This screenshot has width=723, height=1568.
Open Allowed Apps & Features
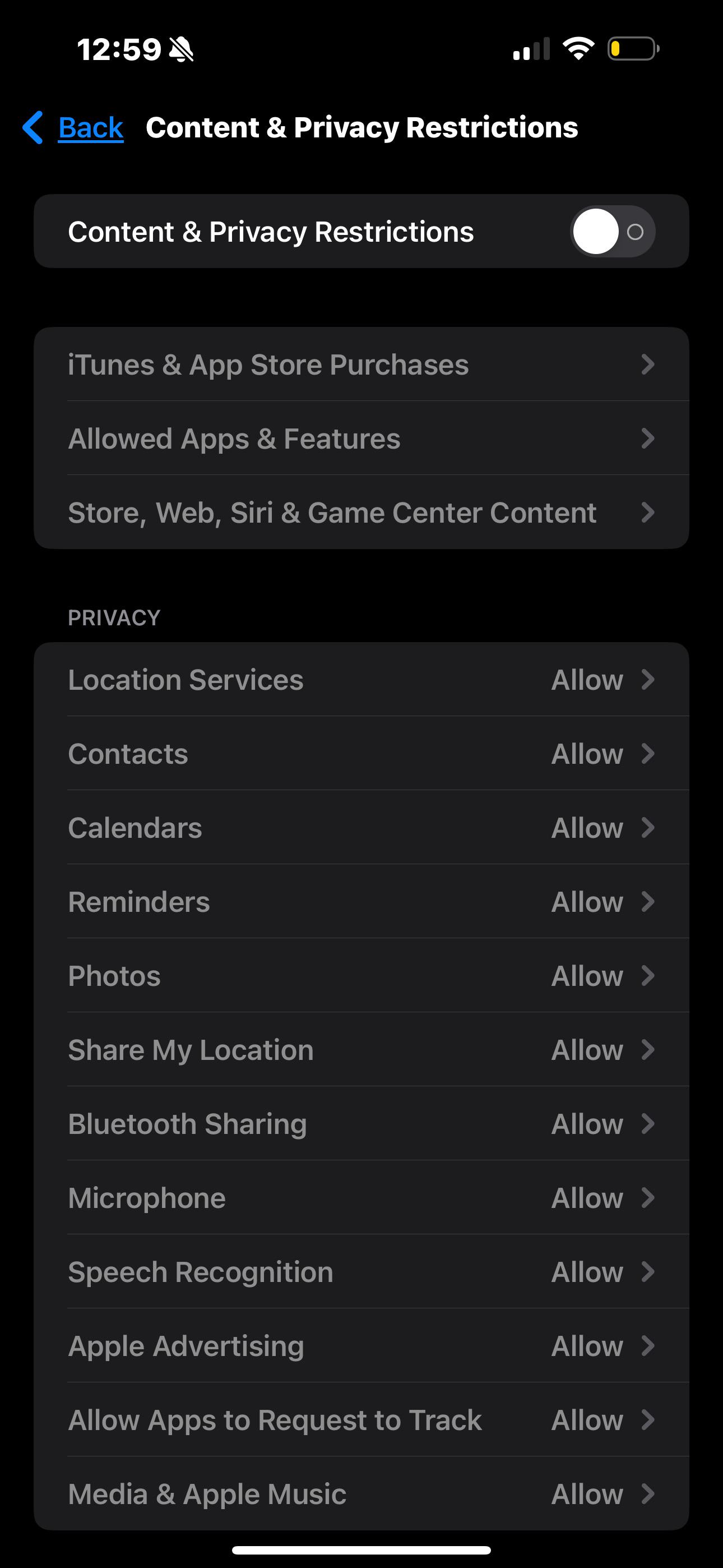[x=361, y=438]
